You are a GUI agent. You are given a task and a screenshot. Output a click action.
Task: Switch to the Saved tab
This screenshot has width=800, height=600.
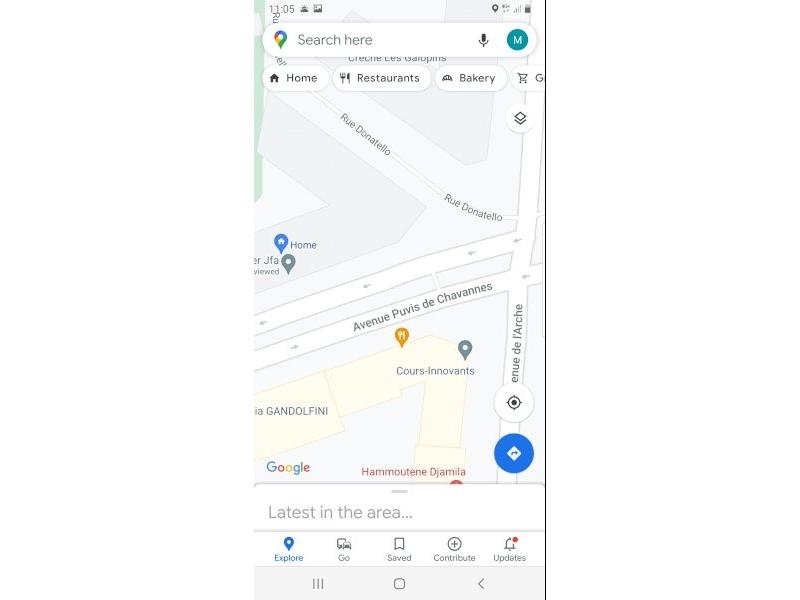[x=399, y=548]
